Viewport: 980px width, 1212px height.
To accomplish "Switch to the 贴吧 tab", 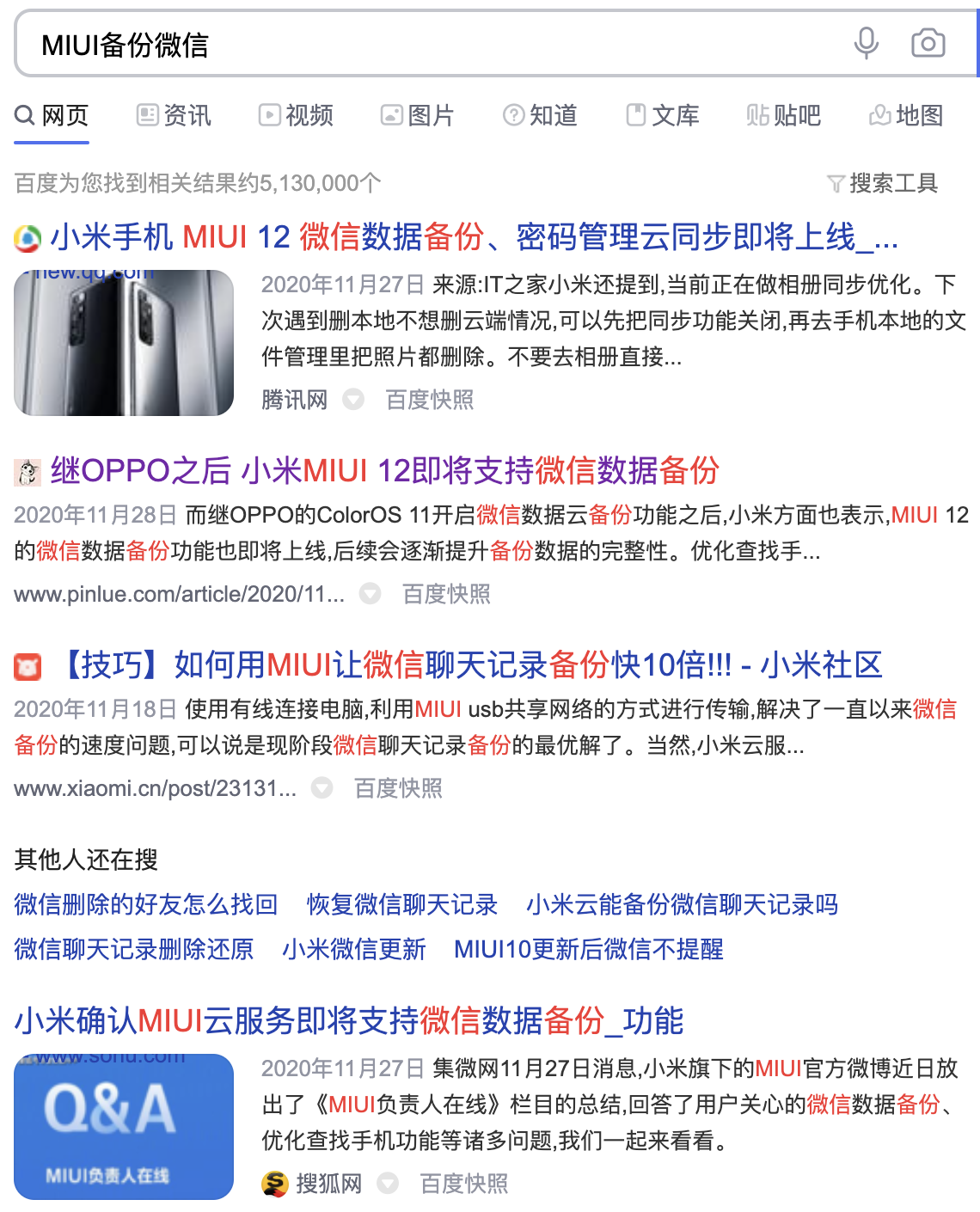I will coord(784,115).
